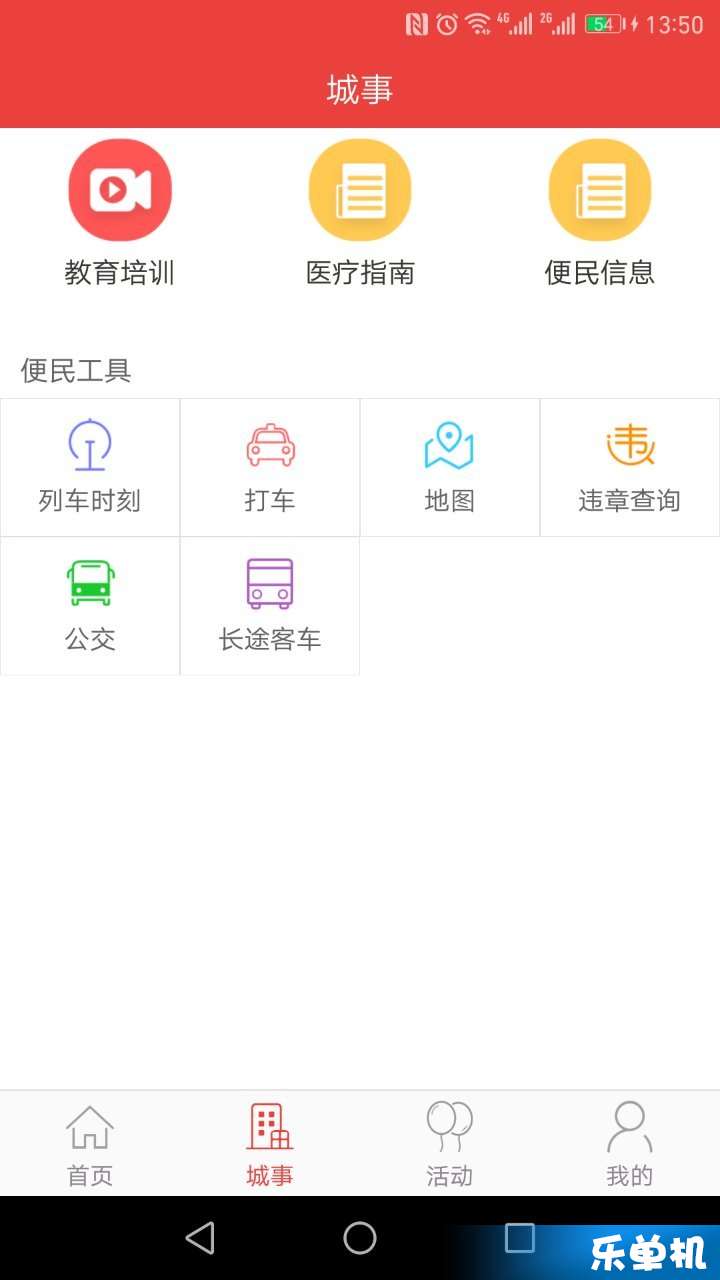Launch the 地图 map tool

point(450,467)
